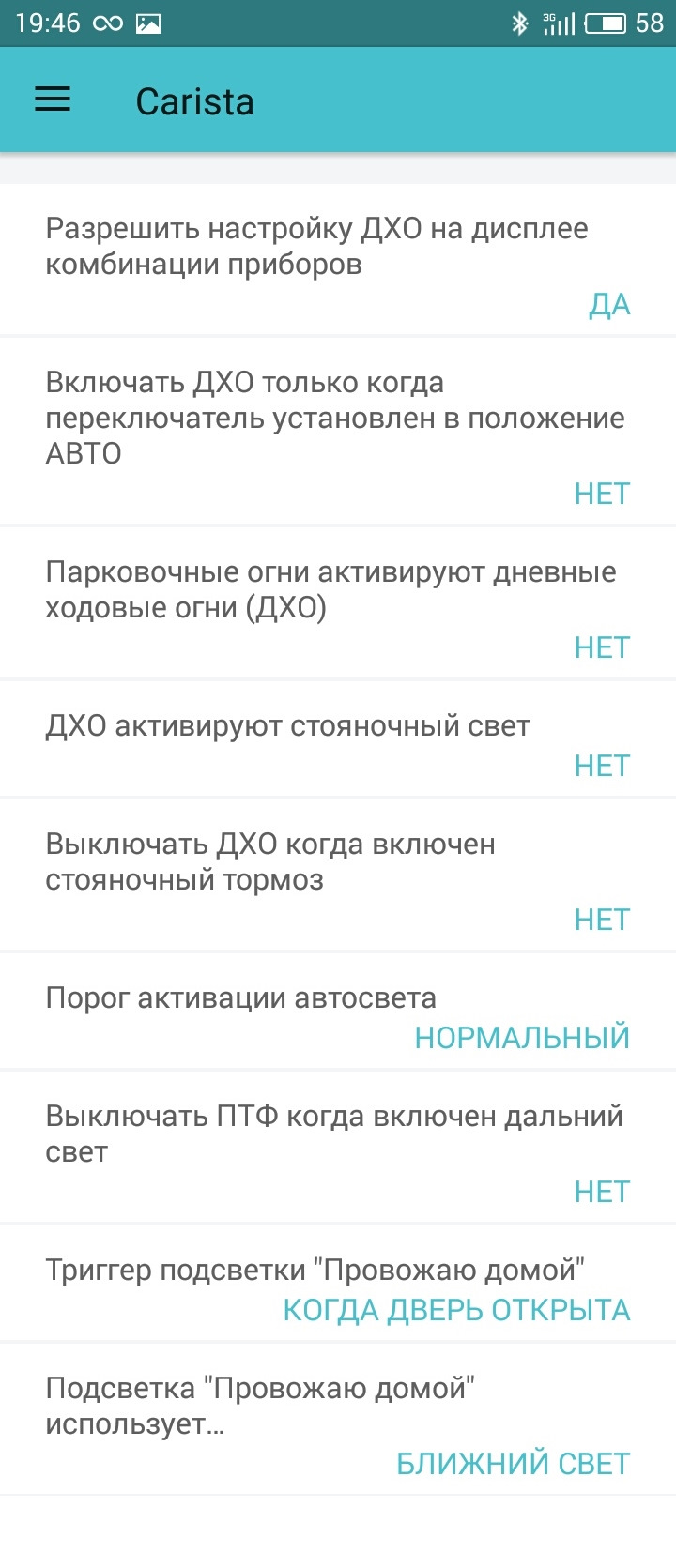The image size is (676, 1568).
Task: Edit «Триггер подсветки "Провожаю домой"» option
Action: pyautogui.click(x=338, y=1284)
